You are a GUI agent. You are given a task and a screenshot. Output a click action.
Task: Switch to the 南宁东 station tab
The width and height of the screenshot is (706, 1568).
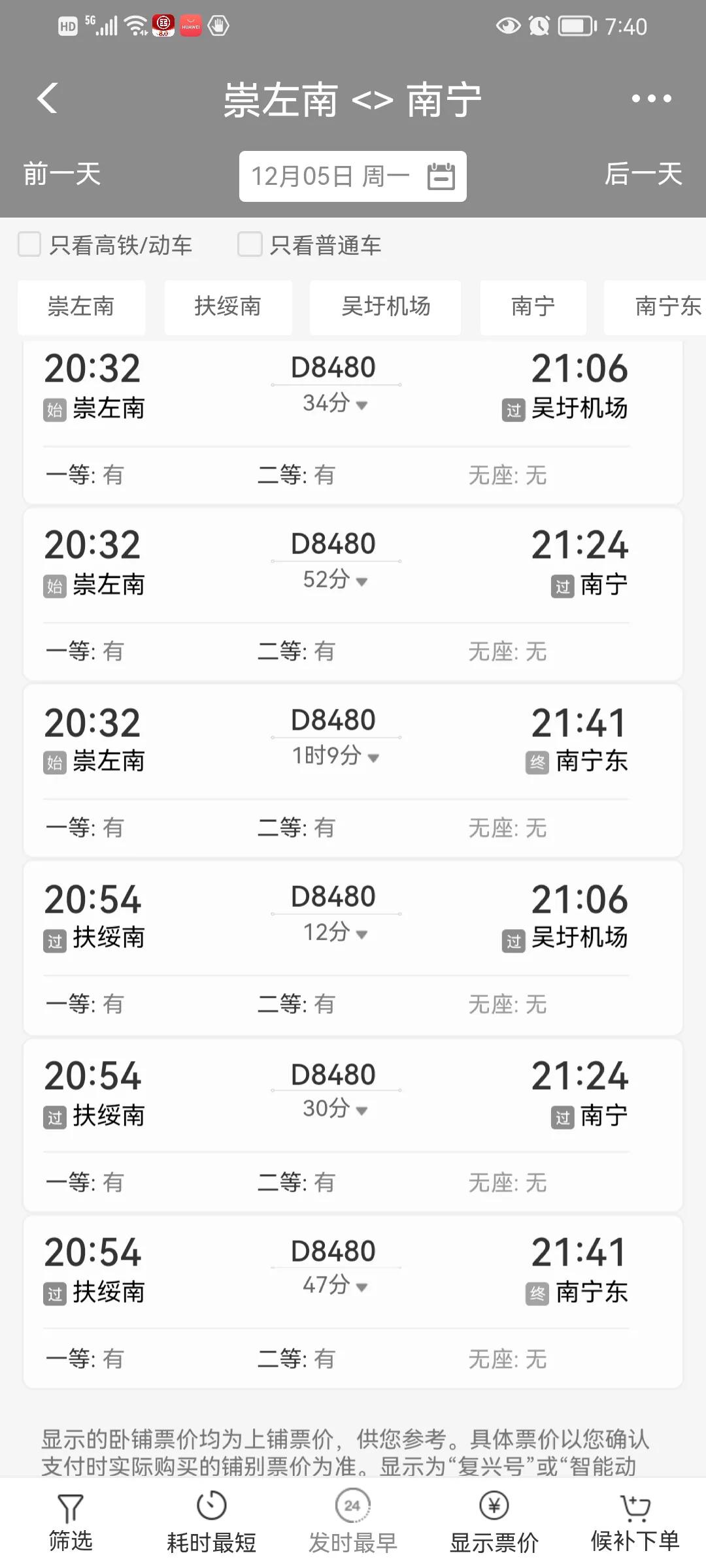pos(665,307)
